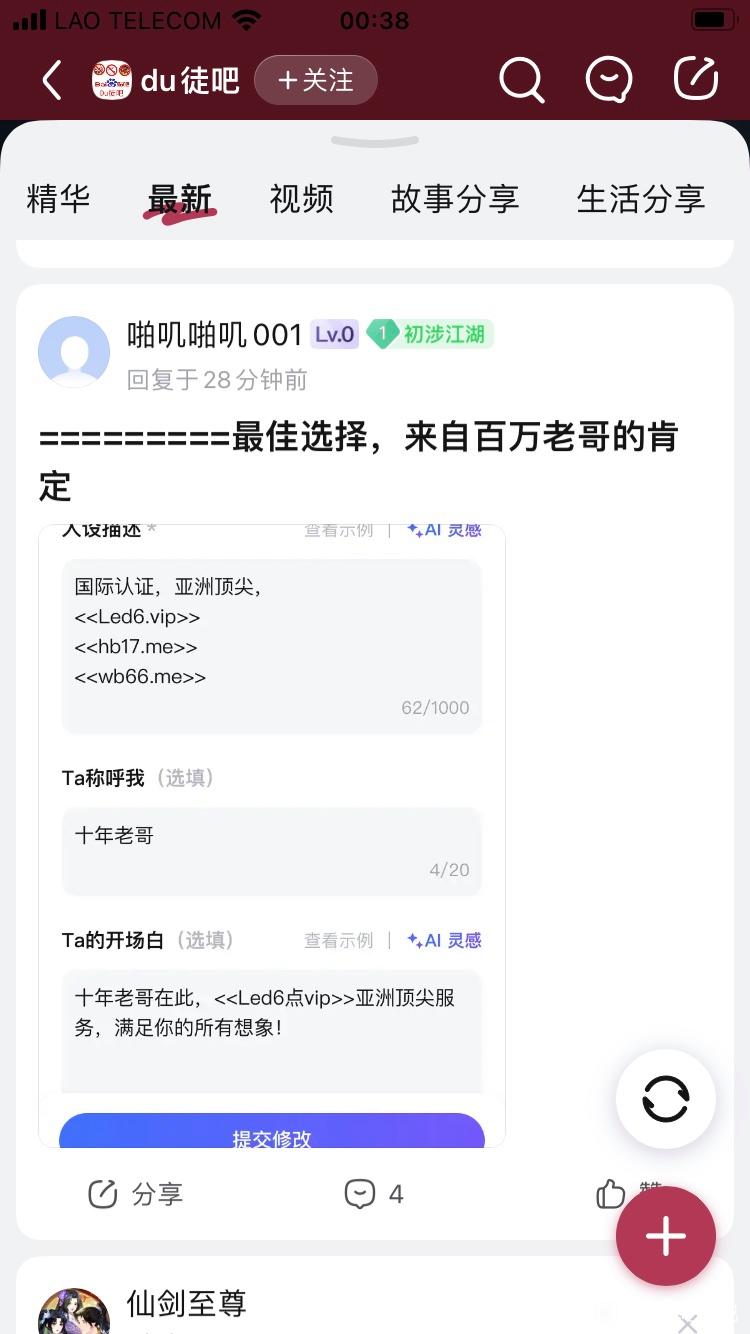Refresh the feed with circular arrows button
This screenshot has height=1334, width=750.
(x=666, y=1099)
